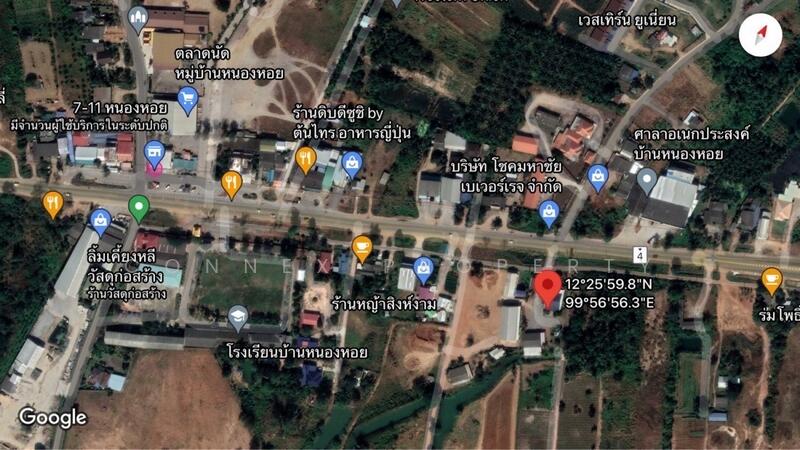Open ลิ้มเคี้ยงหลี วัสดุก่อสร้าง shop marker
This screenshot has height=450, width=800.
click(x=100, y=222)
